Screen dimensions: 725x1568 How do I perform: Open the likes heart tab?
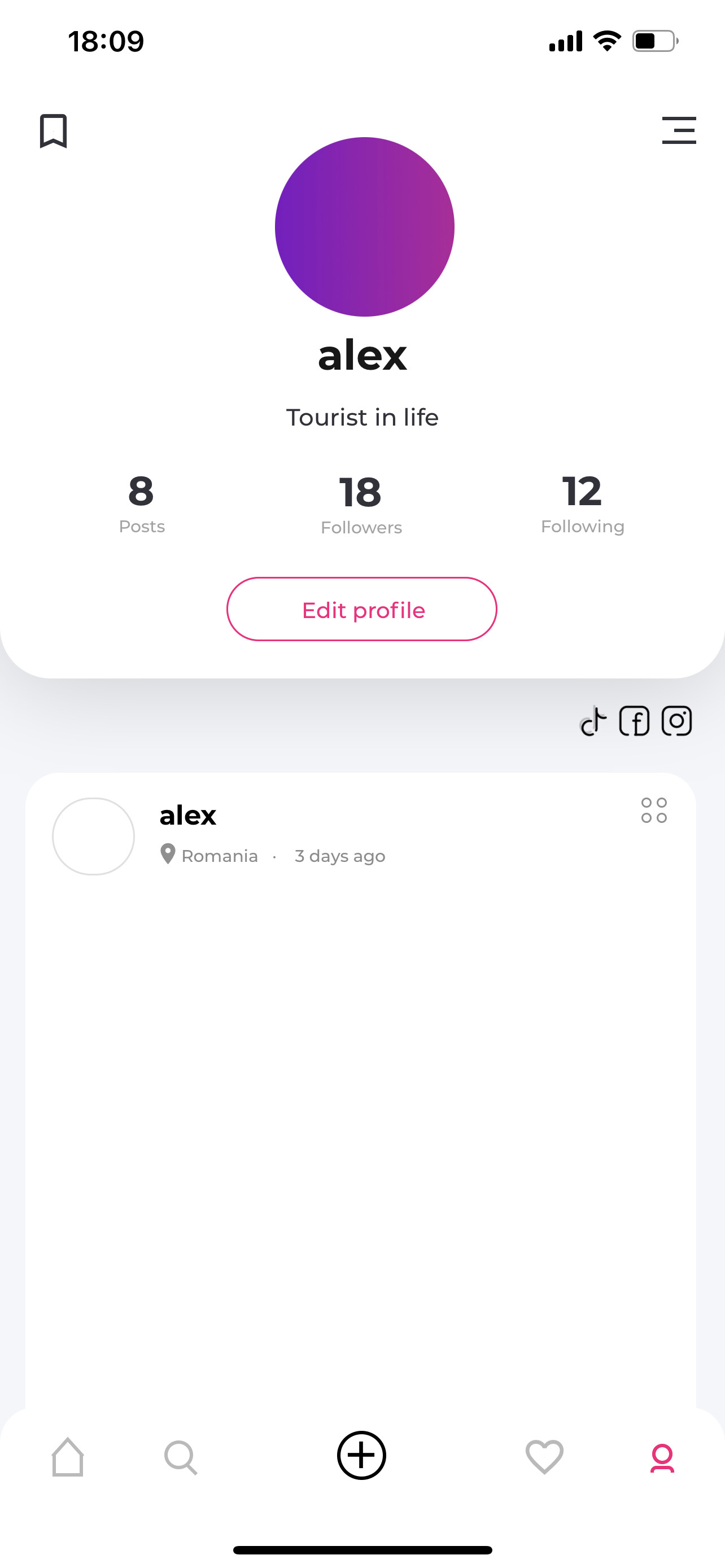544,1457
